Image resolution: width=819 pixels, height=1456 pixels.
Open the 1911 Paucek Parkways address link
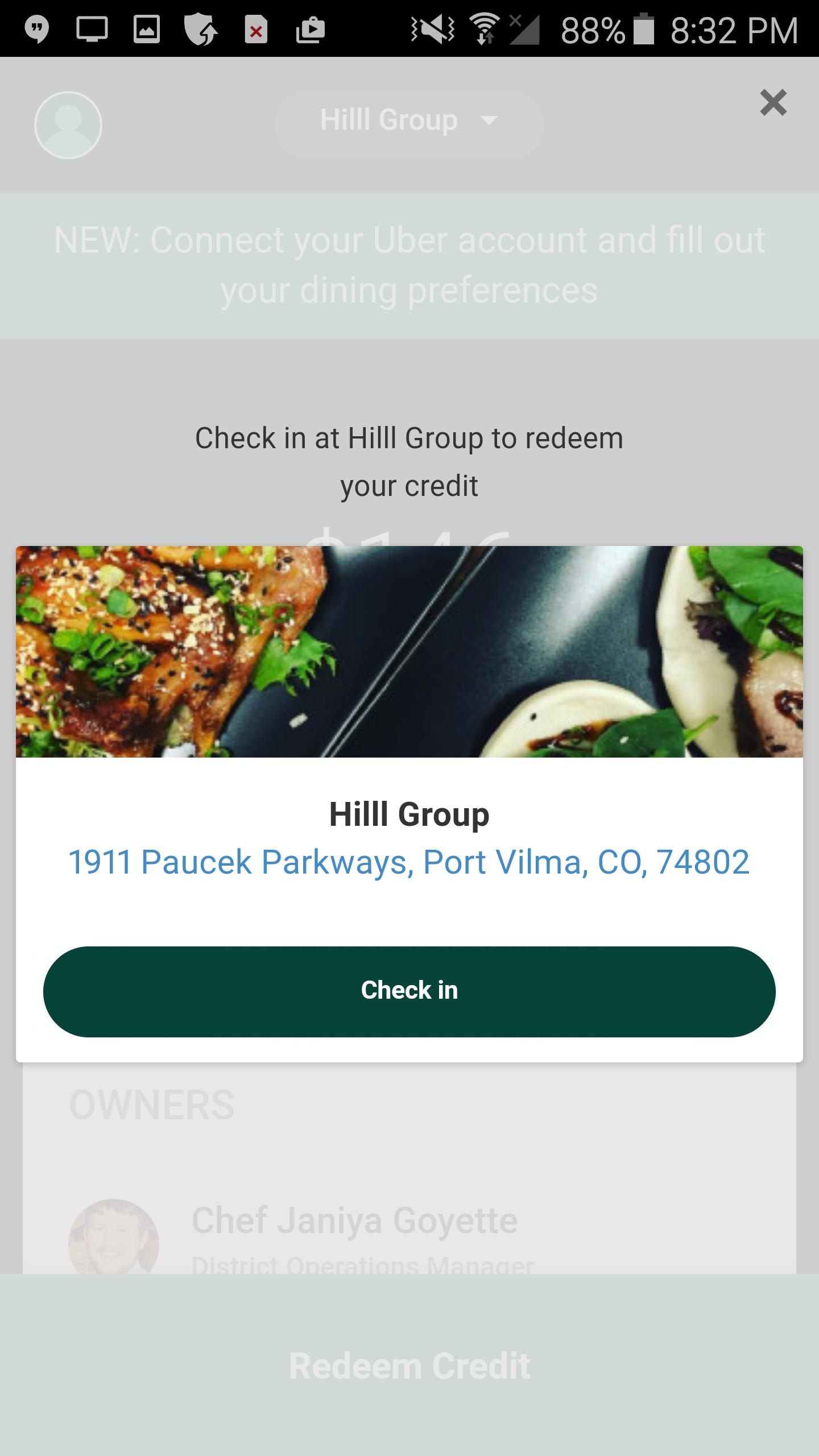tap(409, 862)
